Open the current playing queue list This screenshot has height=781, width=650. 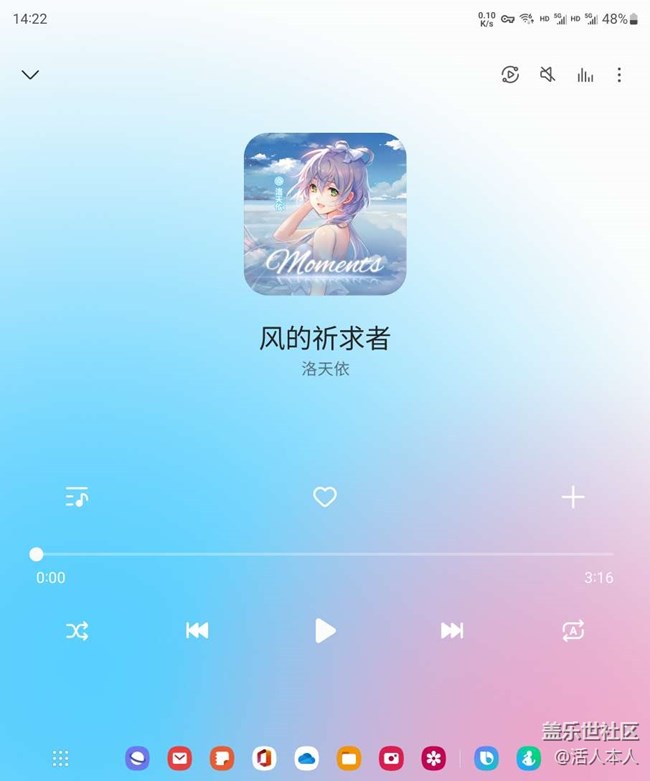pos(77,497)
